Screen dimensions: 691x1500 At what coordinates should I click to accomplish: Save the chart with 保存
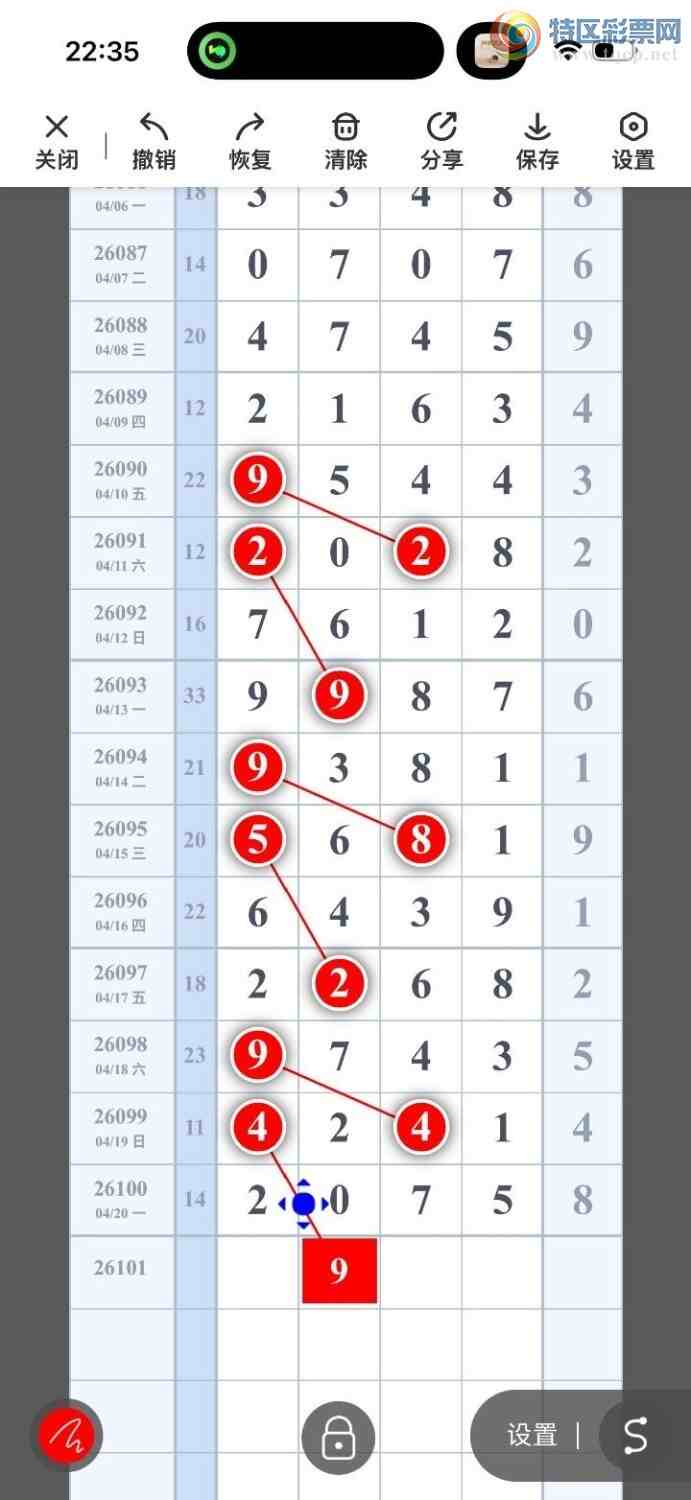click(x=537, y=141)
